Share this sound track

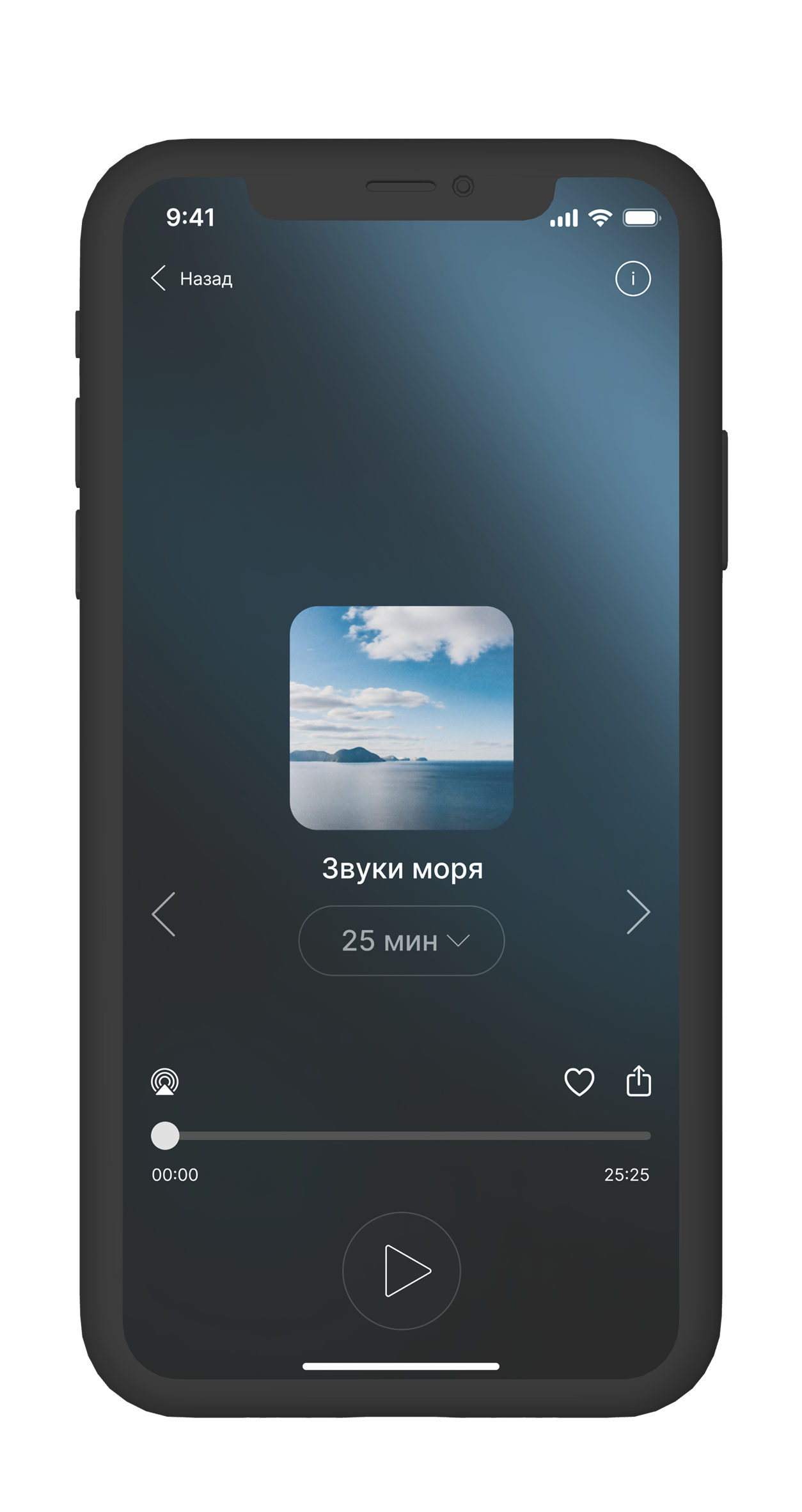pos(638,1080)
